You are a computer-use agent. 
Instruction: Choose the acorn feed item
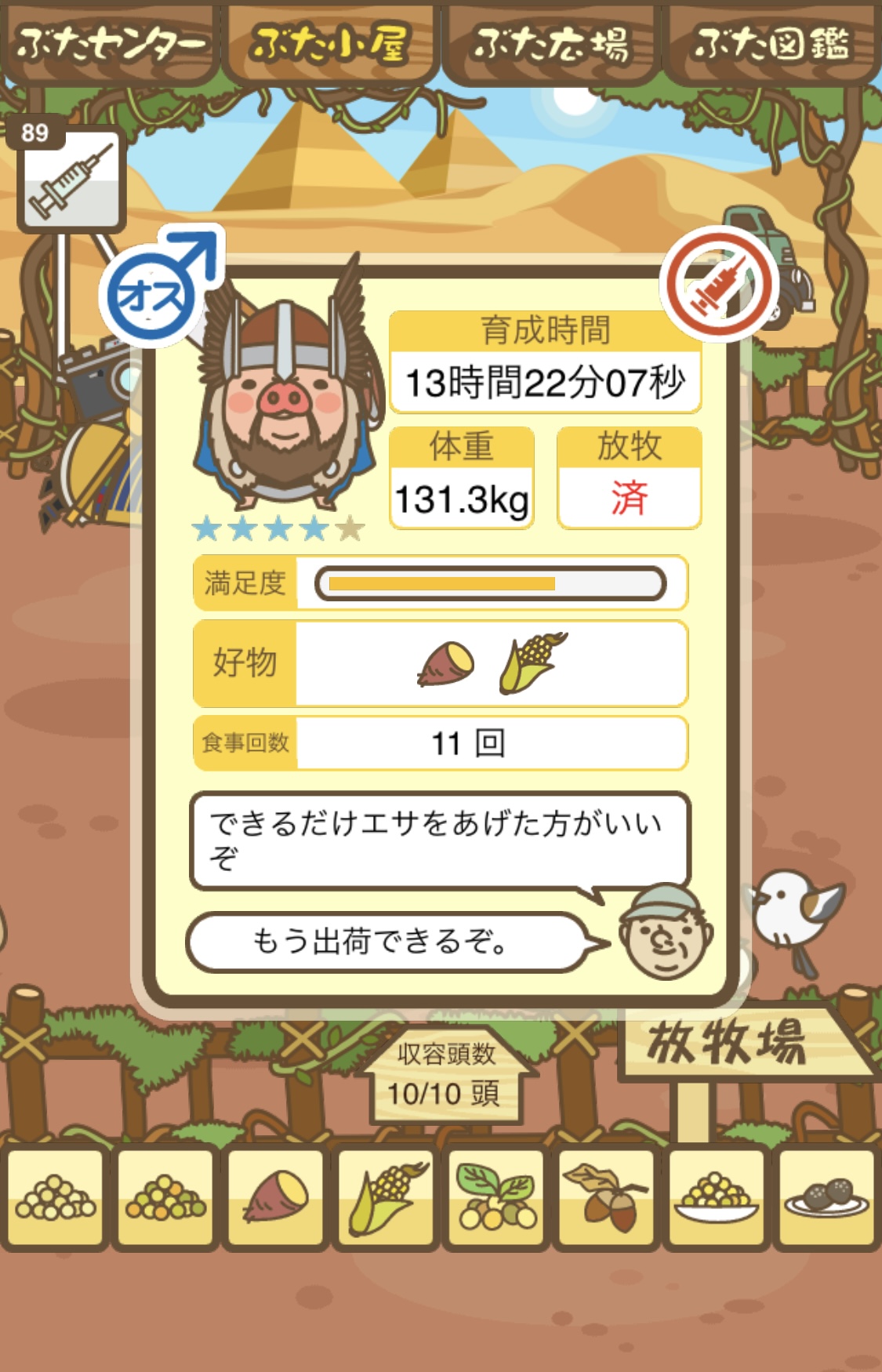tap(606, 1197)
